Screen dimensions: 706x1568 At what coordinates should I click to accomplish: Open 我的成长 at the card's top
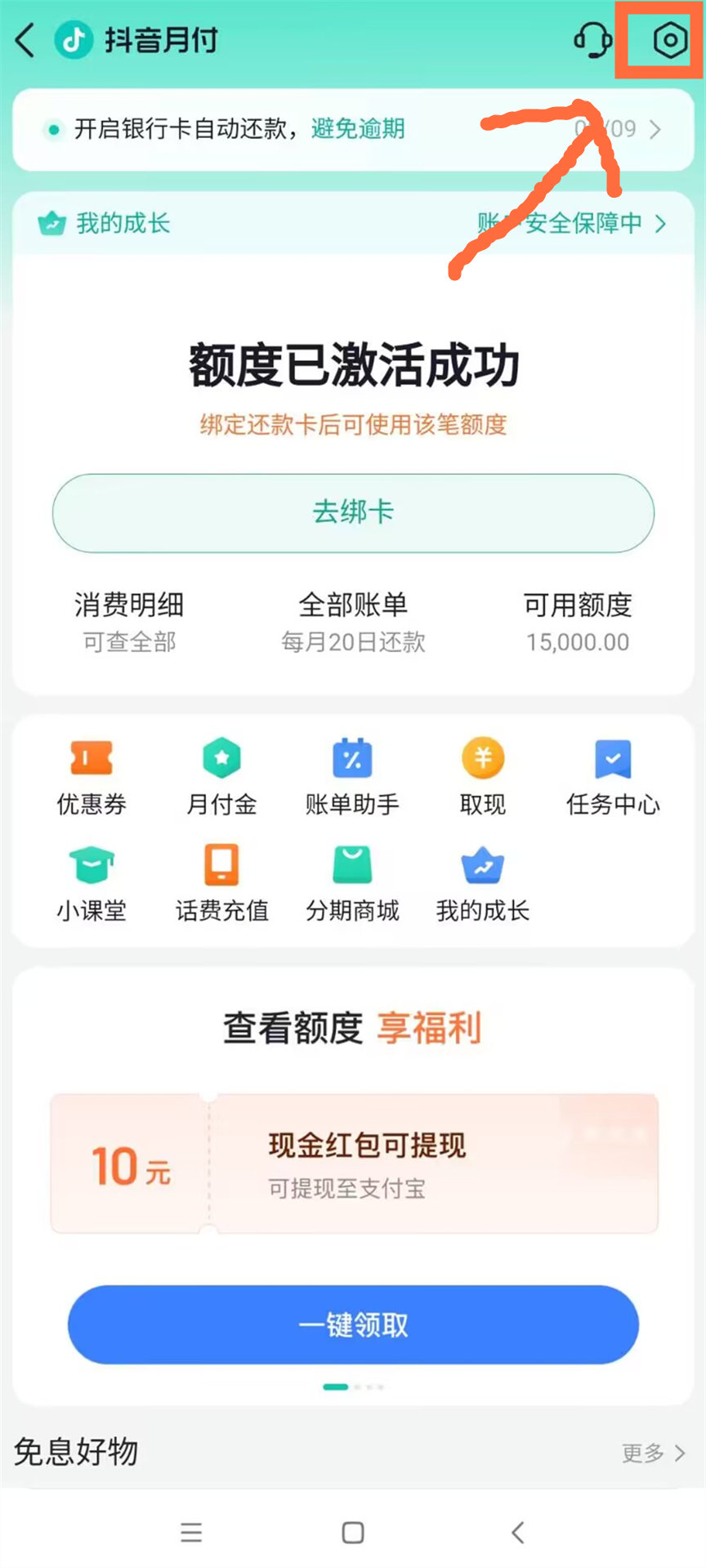105,223
